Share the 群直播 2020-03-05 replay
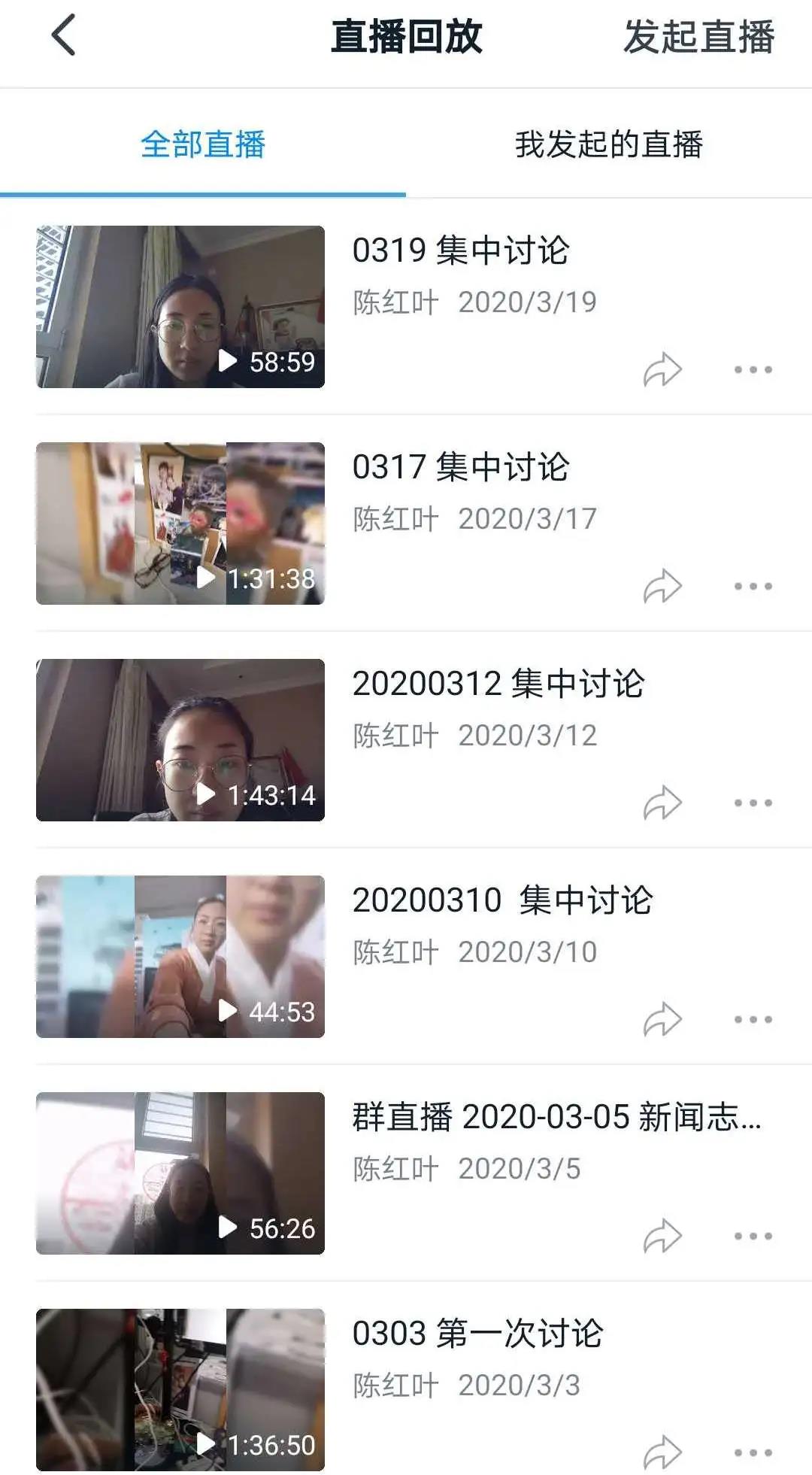 click(x=662, y=1237)
